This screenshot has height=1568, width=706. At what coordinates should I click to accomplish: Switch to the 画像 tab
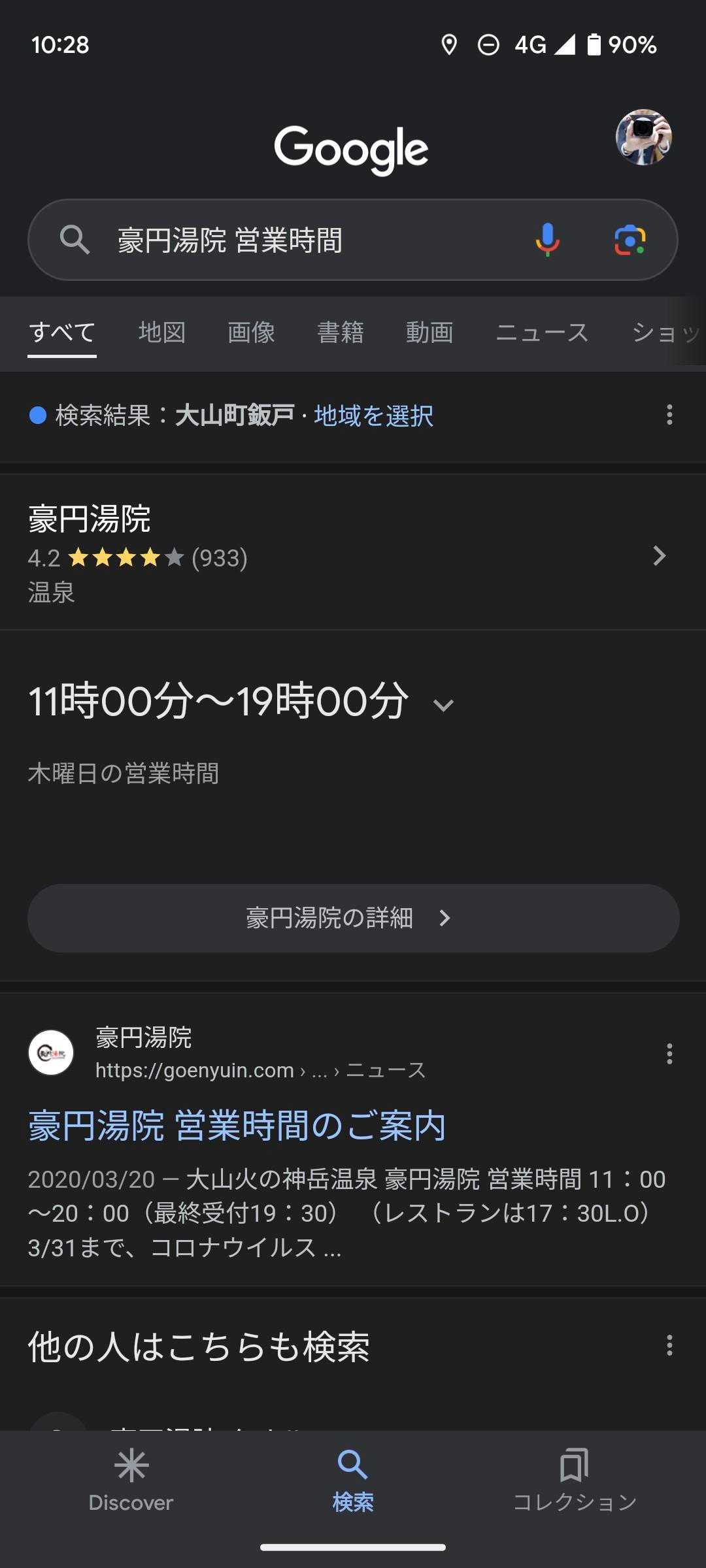click(x=251, y=333)
